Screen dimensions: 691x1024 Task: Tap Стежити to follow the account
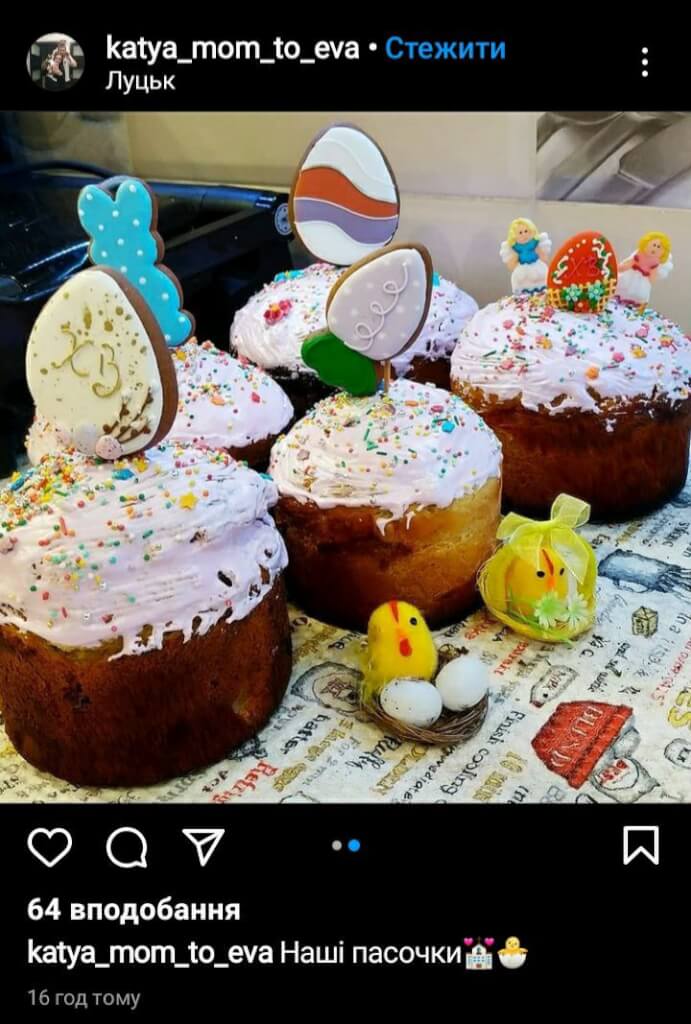pos(445,48)
